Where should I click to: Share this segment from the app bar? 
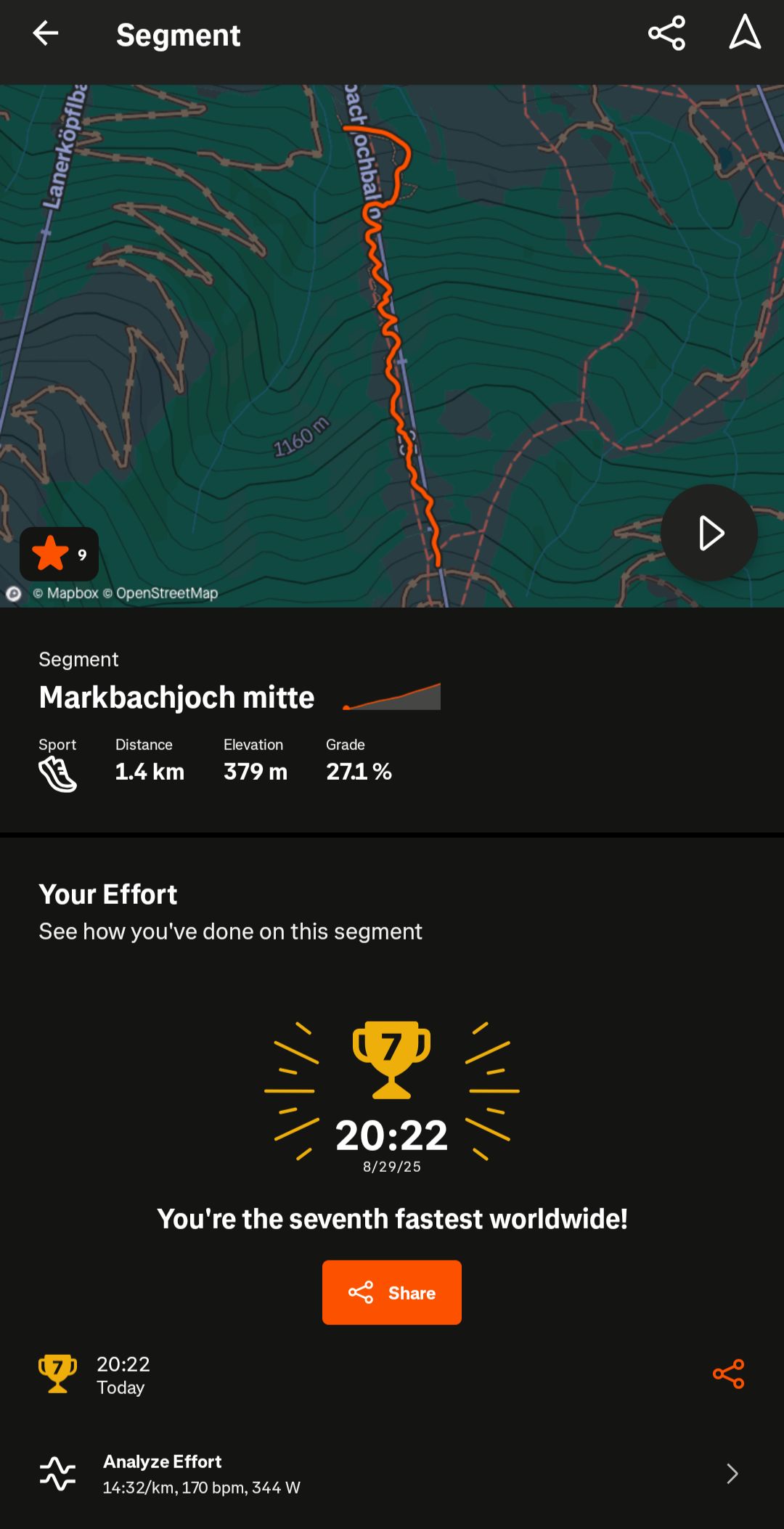666,33
